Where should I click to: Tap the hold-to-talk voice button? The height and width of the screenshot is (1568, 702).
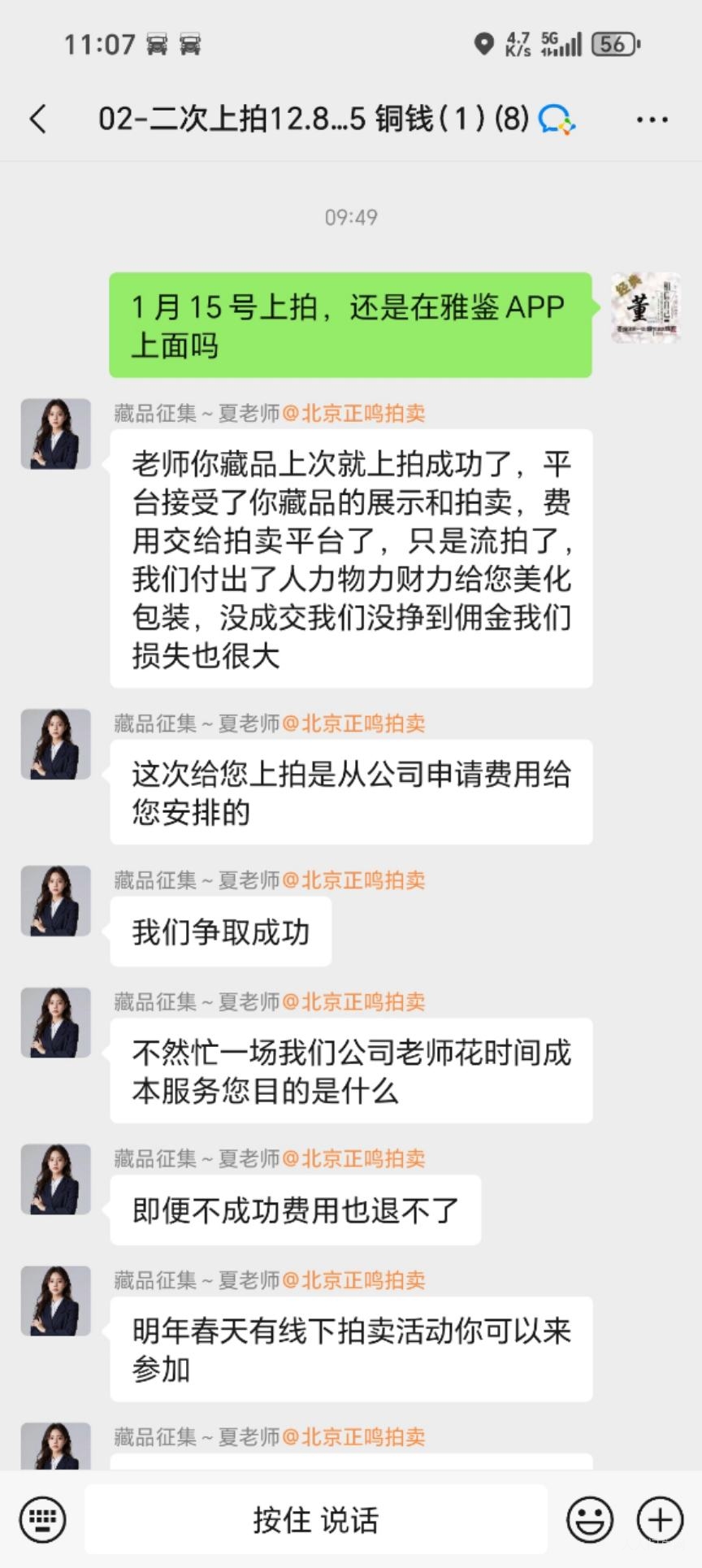(x=315, y=1518)
